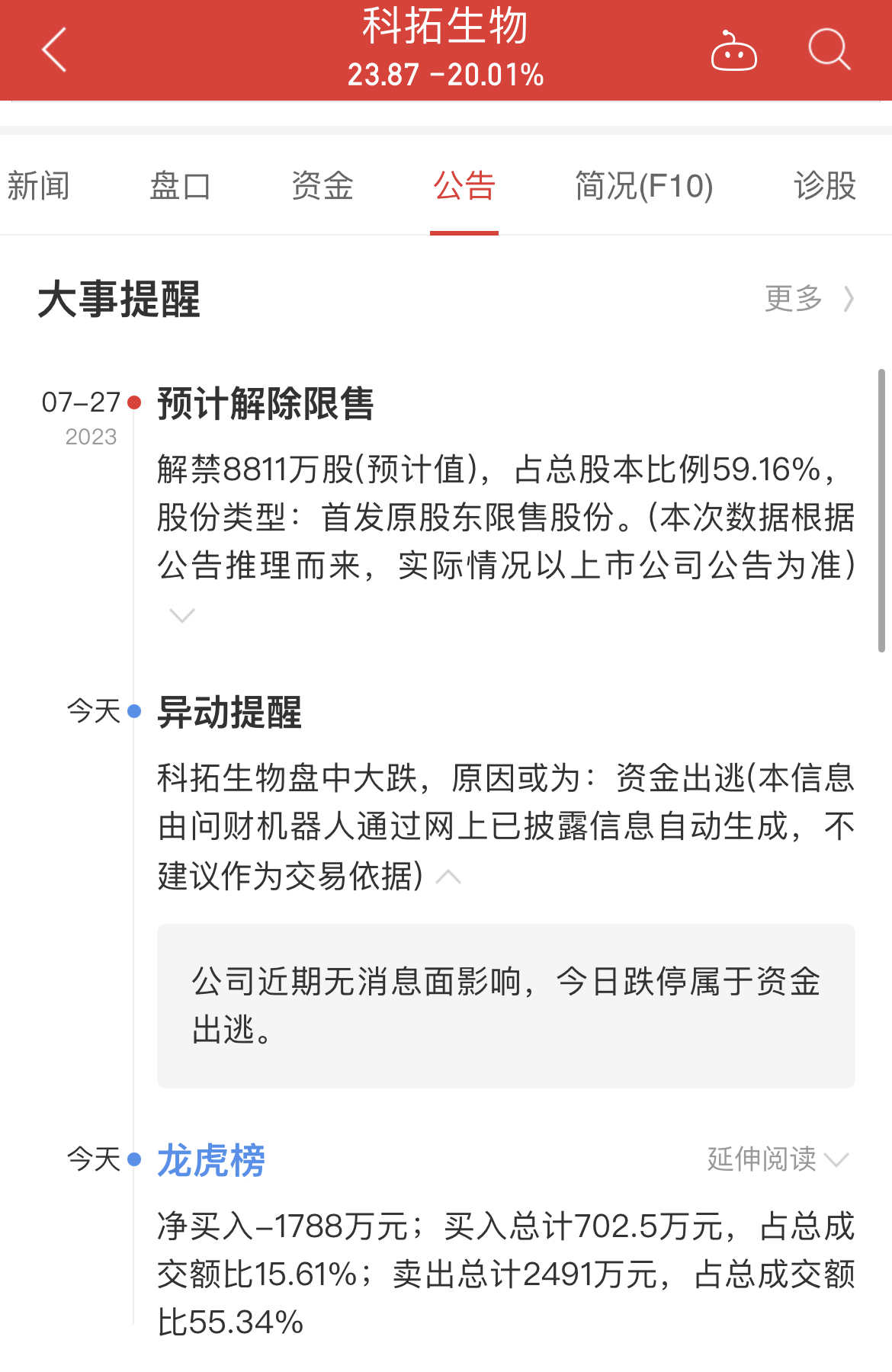Go back using the header arrow
Viewport: 892px width, 1372px height.
[x=55, y=50]
